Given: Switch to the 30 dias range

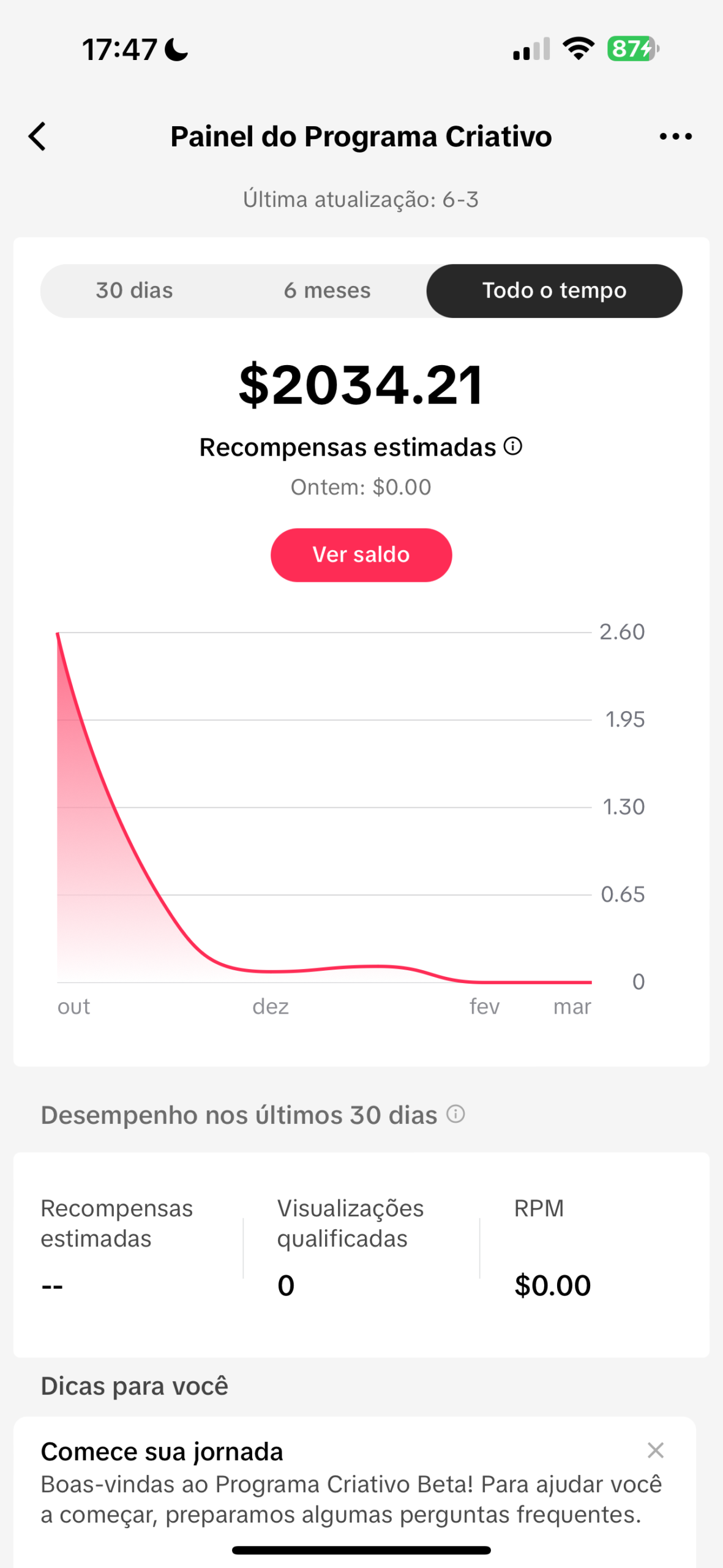Looking at the screenshot, I should point(135,291).
